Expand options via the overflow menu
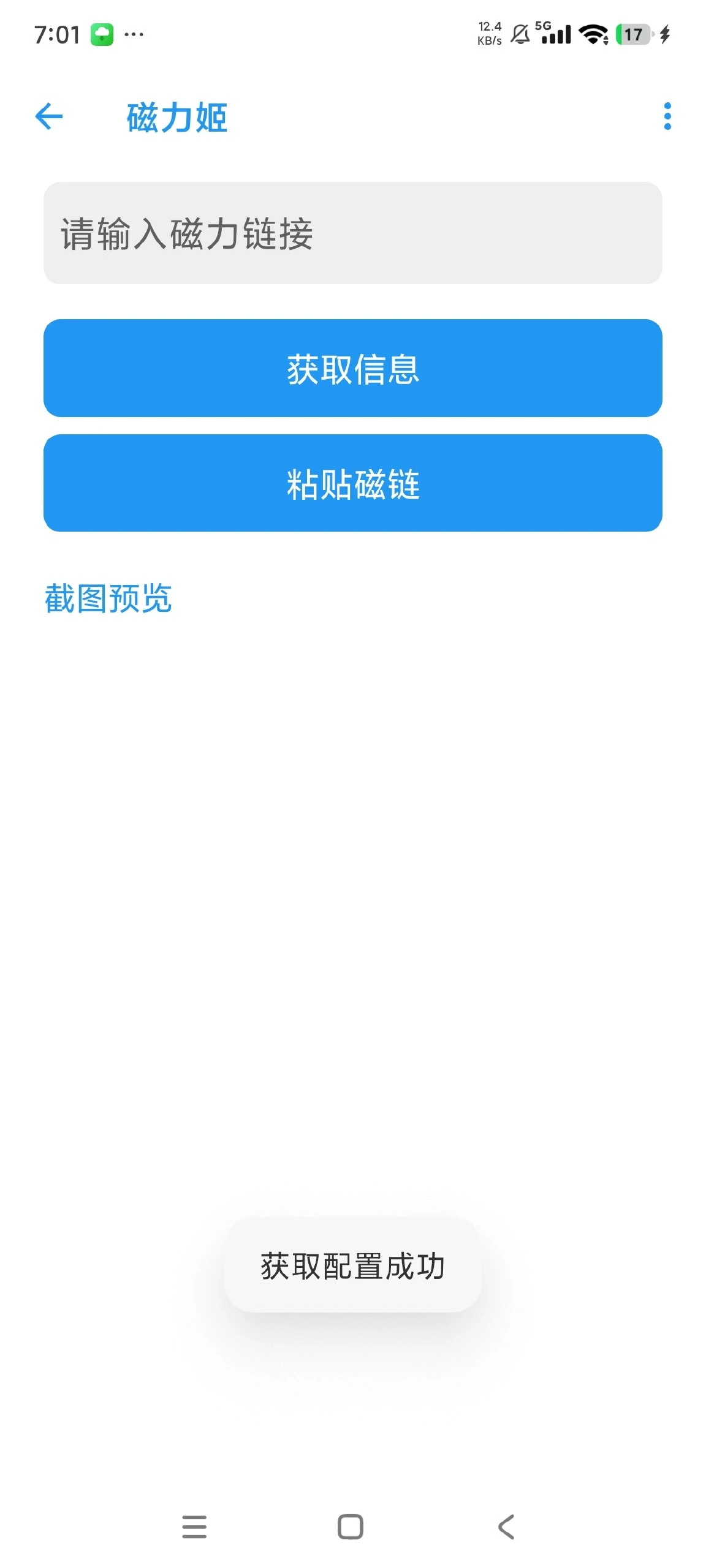The height and width of the screenshot is (1568, 706). click(x=668, y=116)
